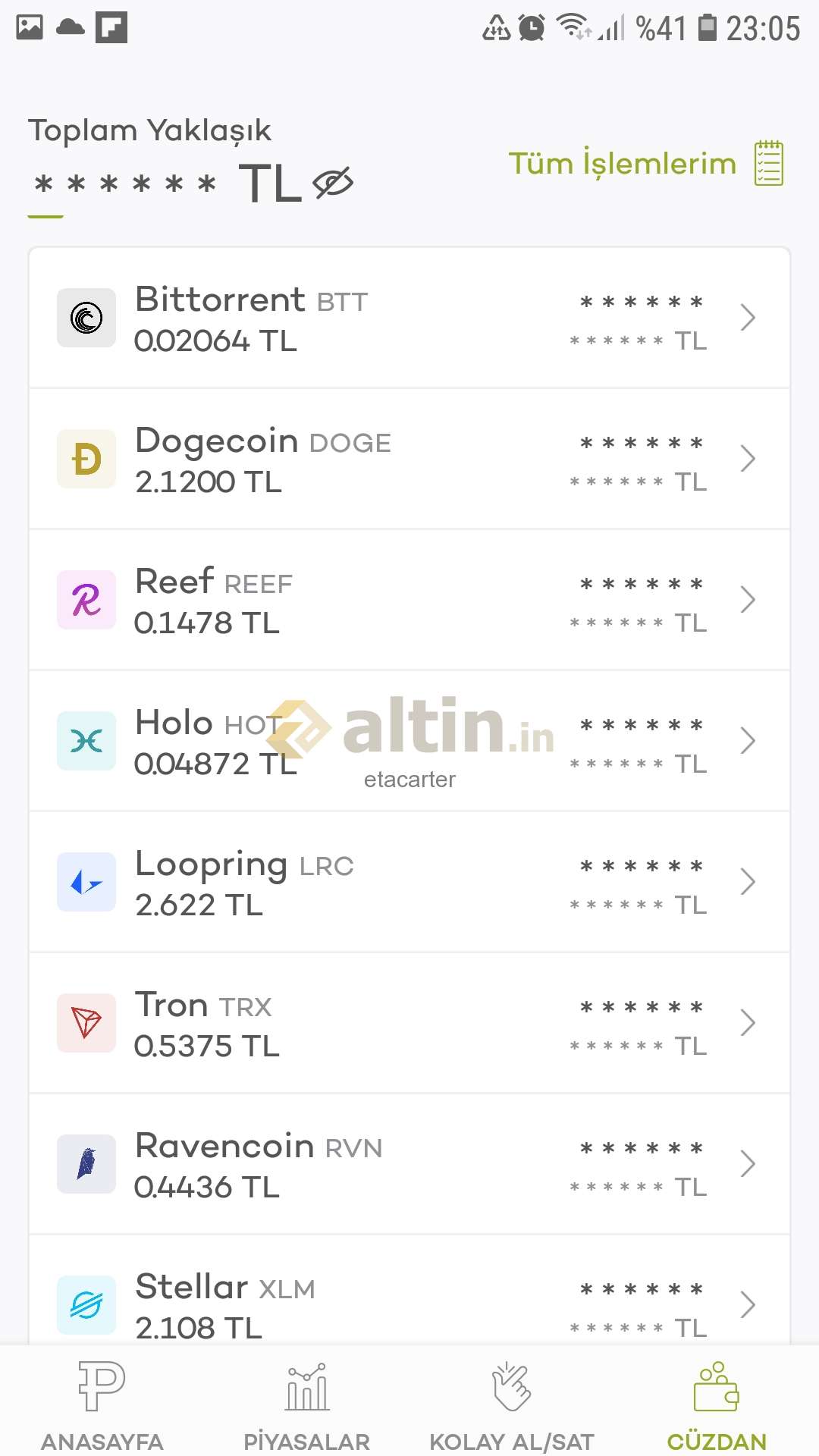Select the Reef REEF asset
This screenshot has height=1456, width=819.
point(409,600)
